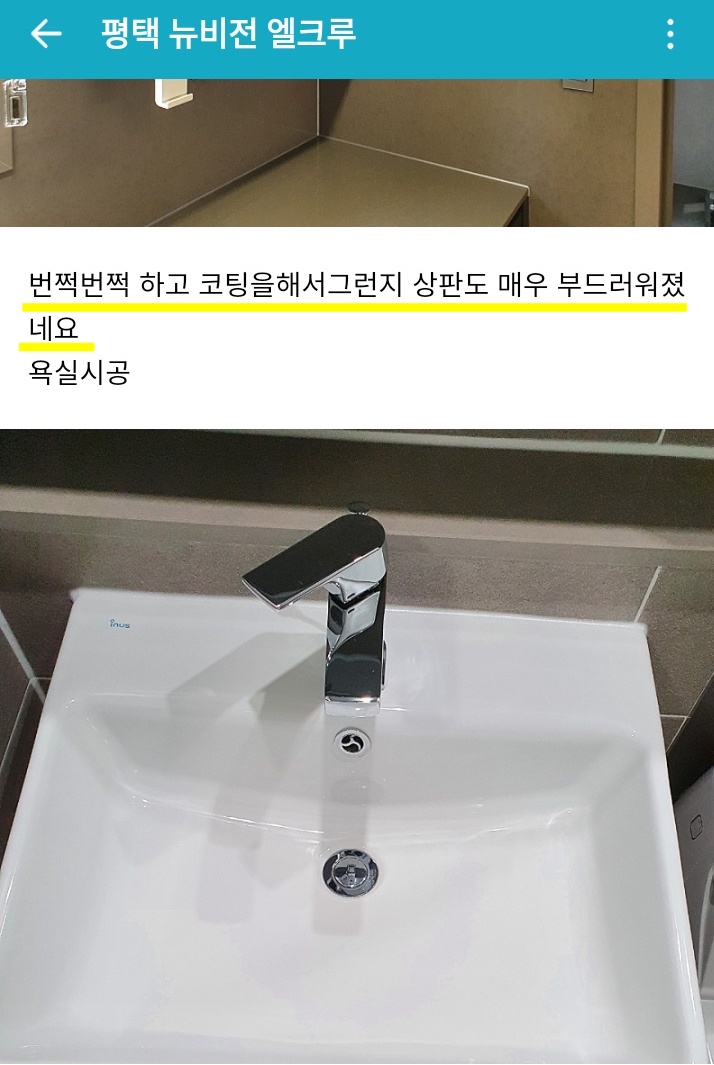Open the sink faucet photo
Screen dimensions: 714x1065
pyautogui.click(x=357, y=745)
